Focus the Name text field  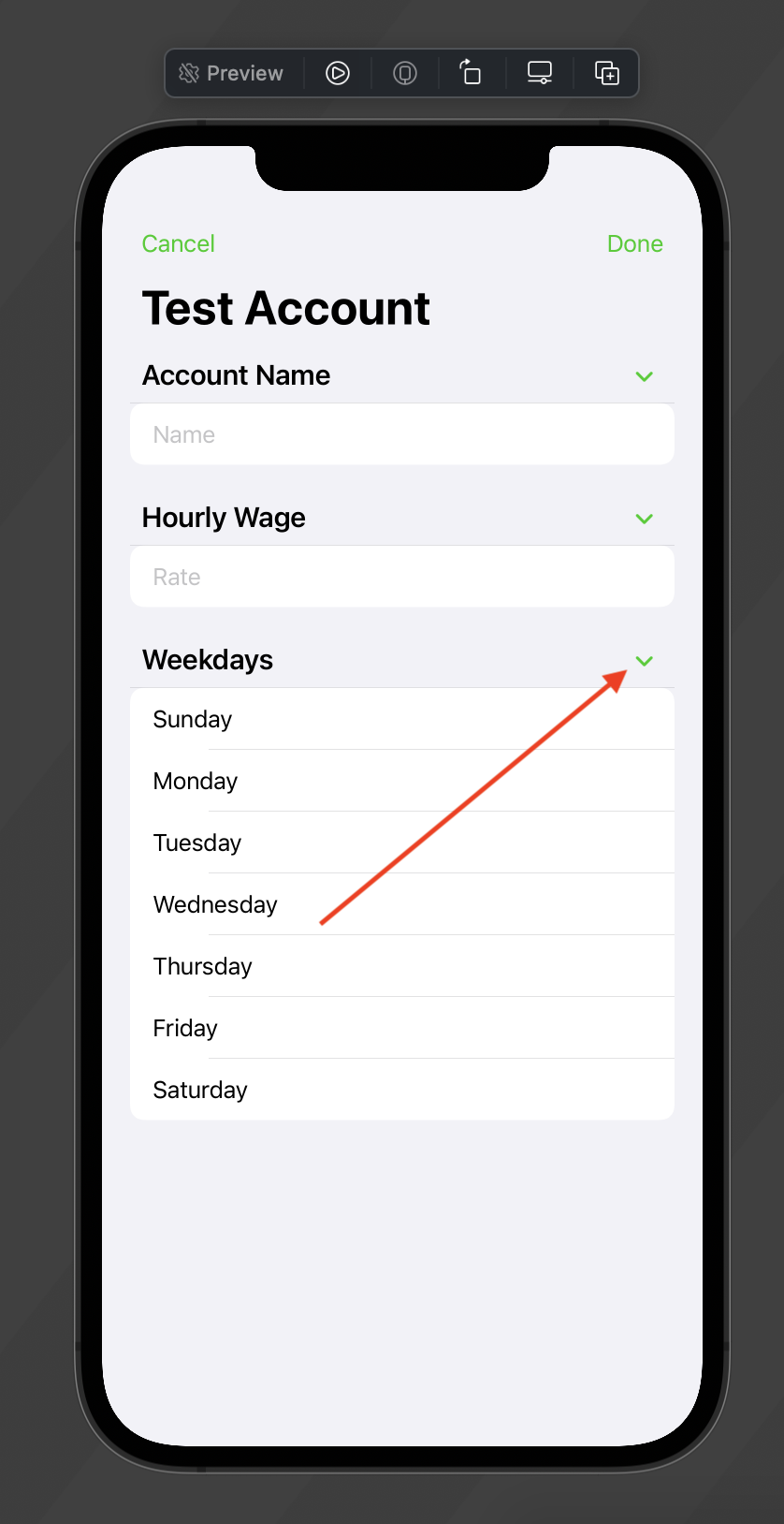click(401, 434)
